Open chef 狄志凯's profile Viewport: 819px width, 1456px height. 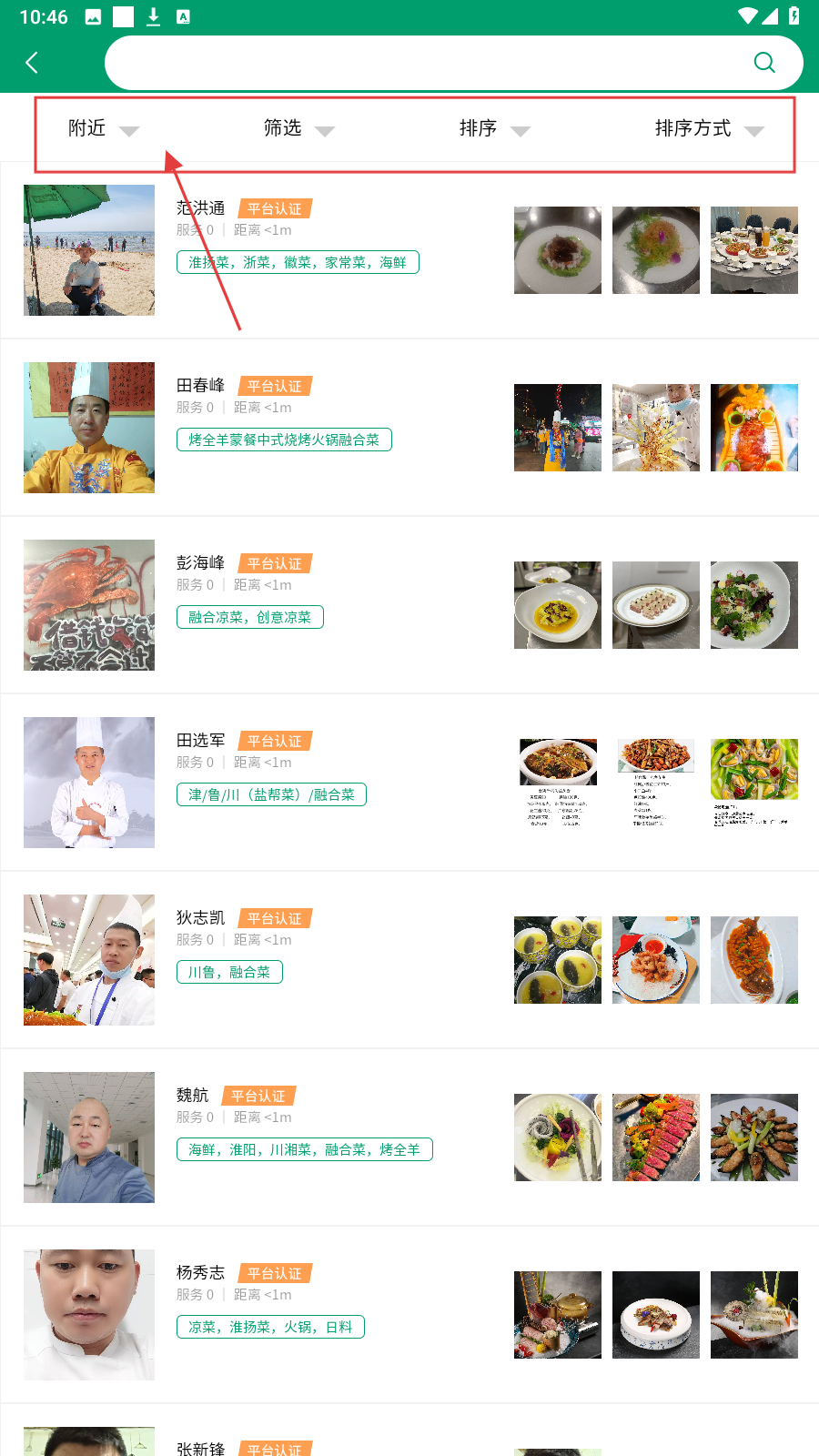point(201,918)
